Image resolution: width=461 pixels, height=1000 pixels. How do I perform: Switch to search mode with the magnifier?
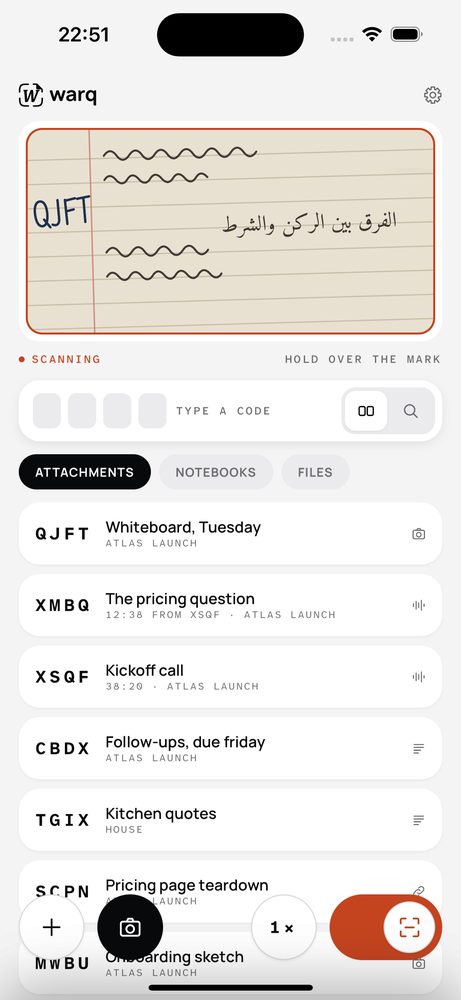pos(411,411)
